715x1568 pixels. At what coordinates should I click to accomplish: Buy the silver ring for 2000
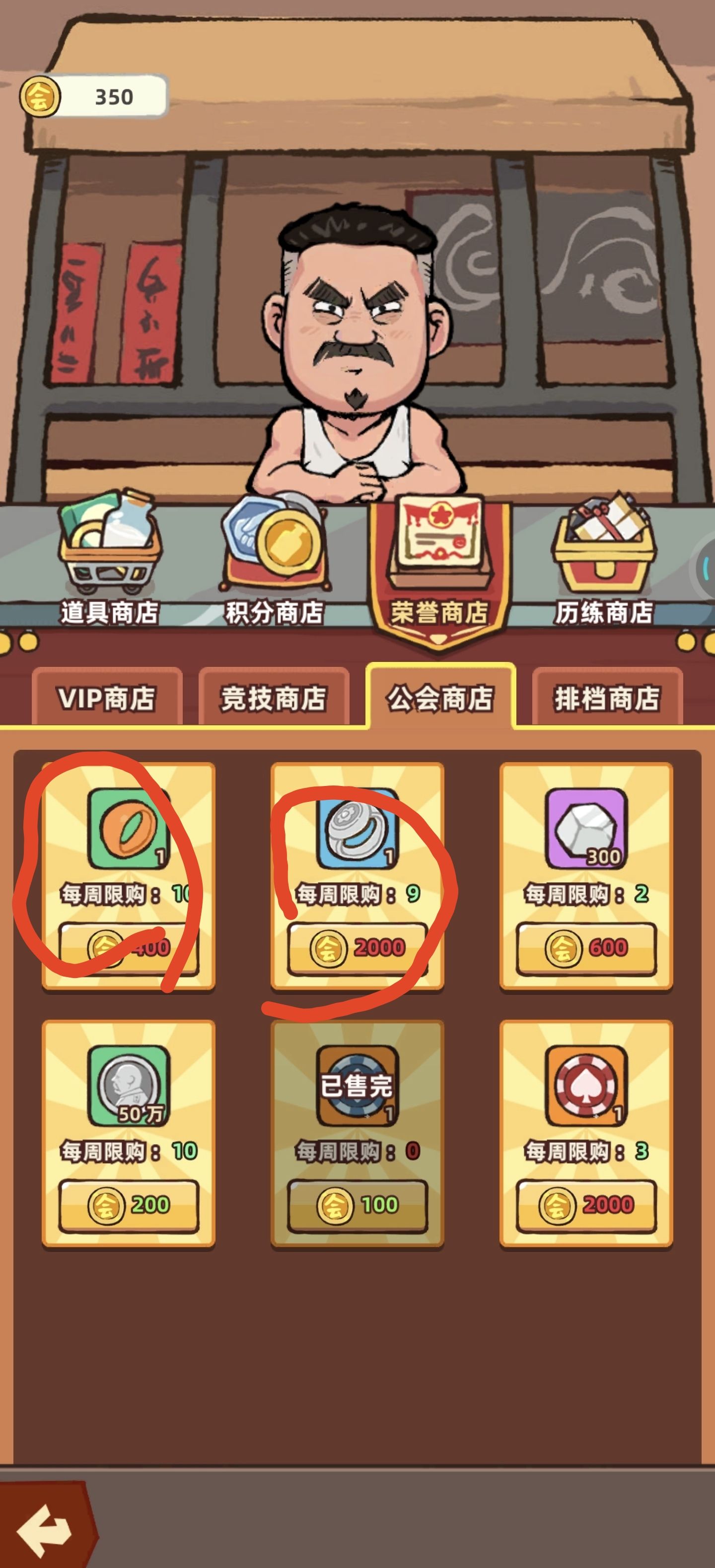tap(357, 947)
